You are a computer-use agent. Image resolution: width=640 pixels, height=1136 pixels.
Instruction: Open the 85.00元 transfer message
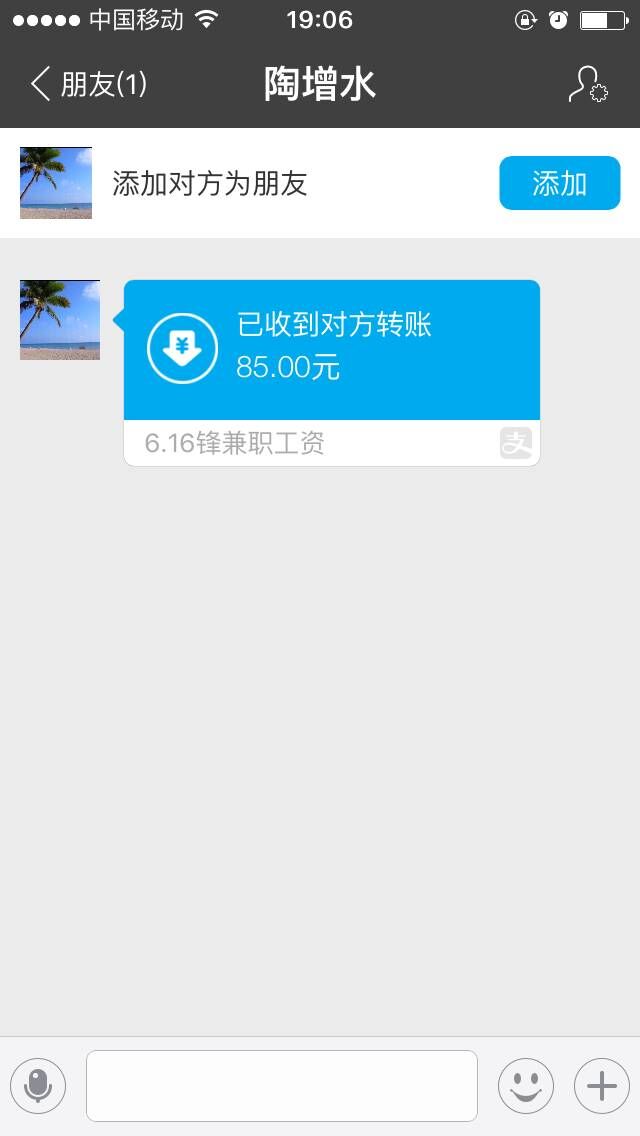331,350
